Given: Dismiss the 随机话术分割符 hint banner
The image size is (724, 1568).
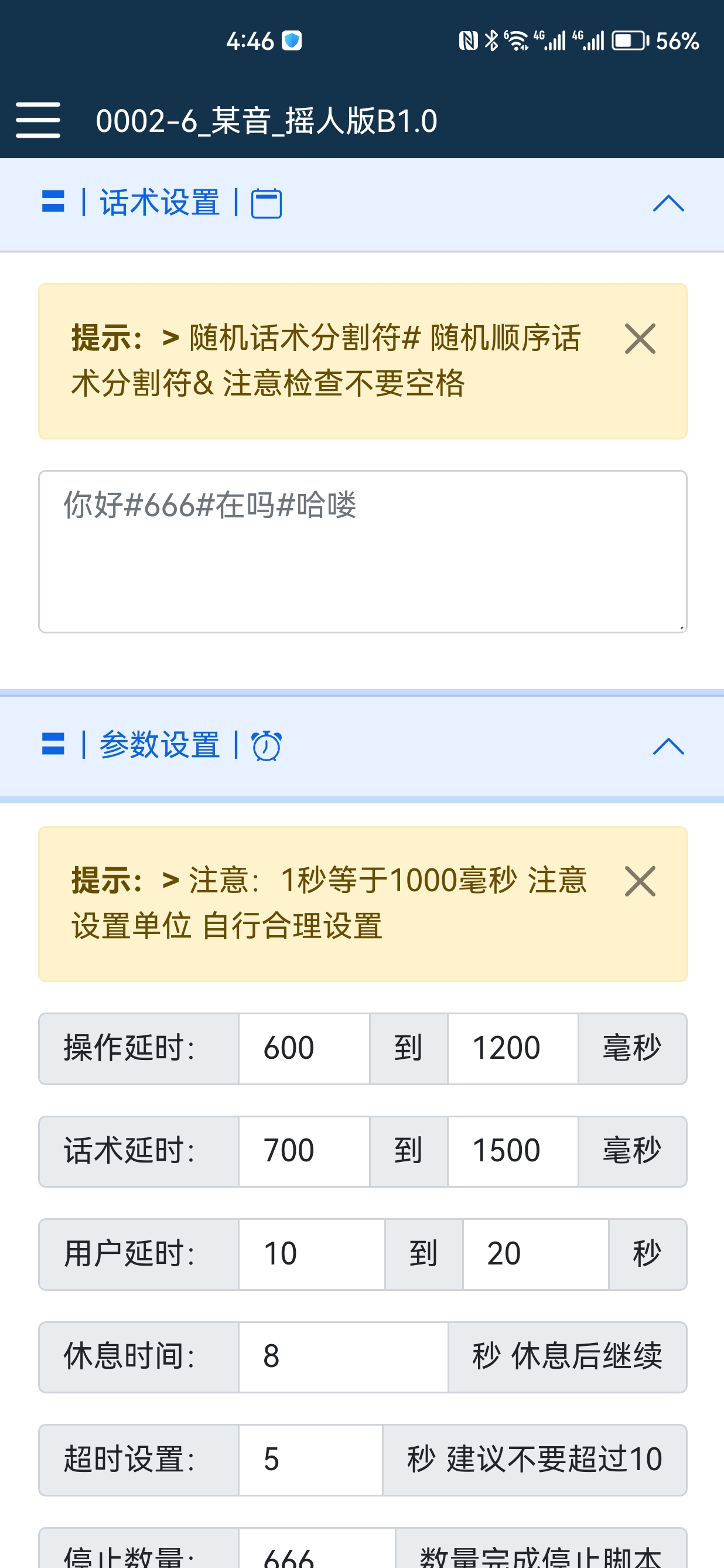Looking at the screenshot, I should tap(640, 339).
